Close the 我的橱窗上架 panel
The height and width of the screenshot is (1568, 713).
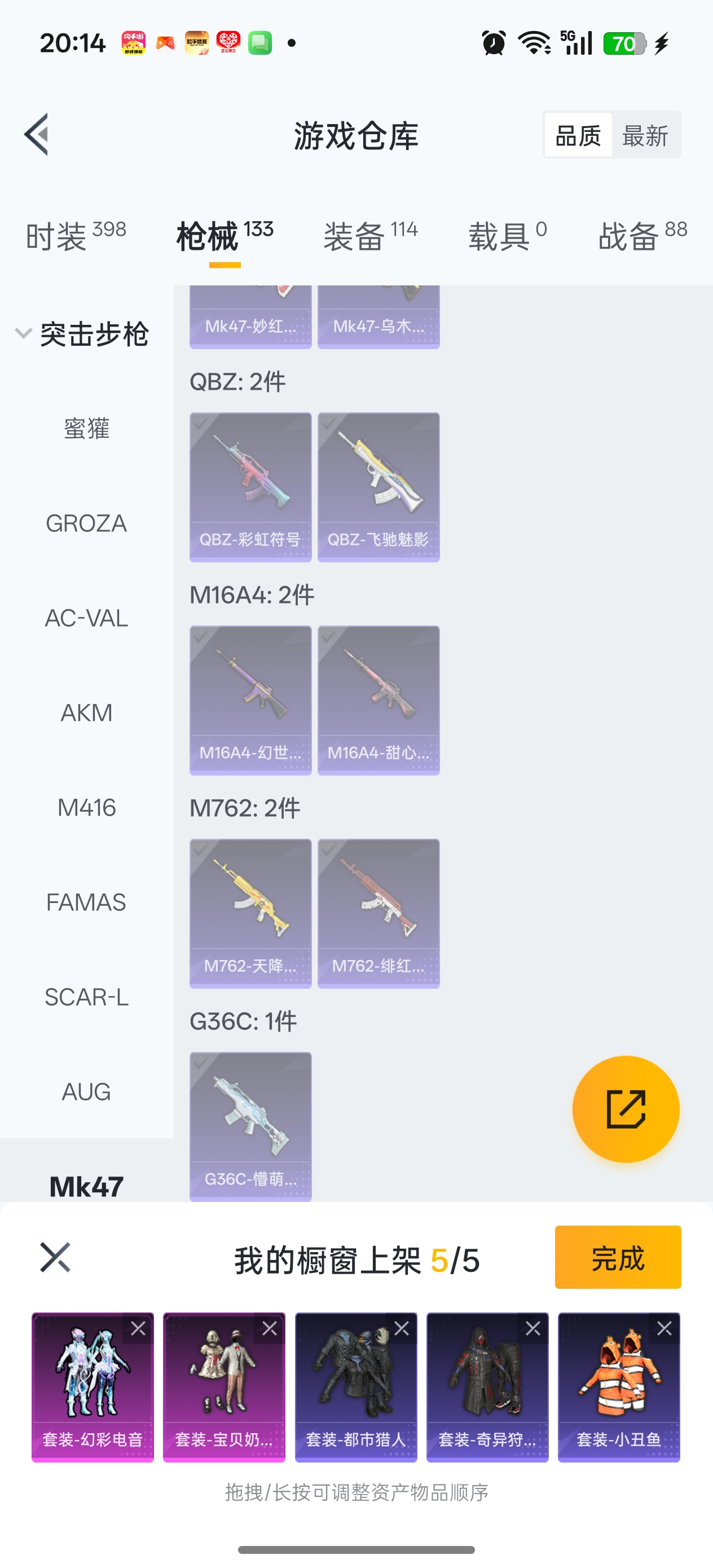(x=55, y=1258)
